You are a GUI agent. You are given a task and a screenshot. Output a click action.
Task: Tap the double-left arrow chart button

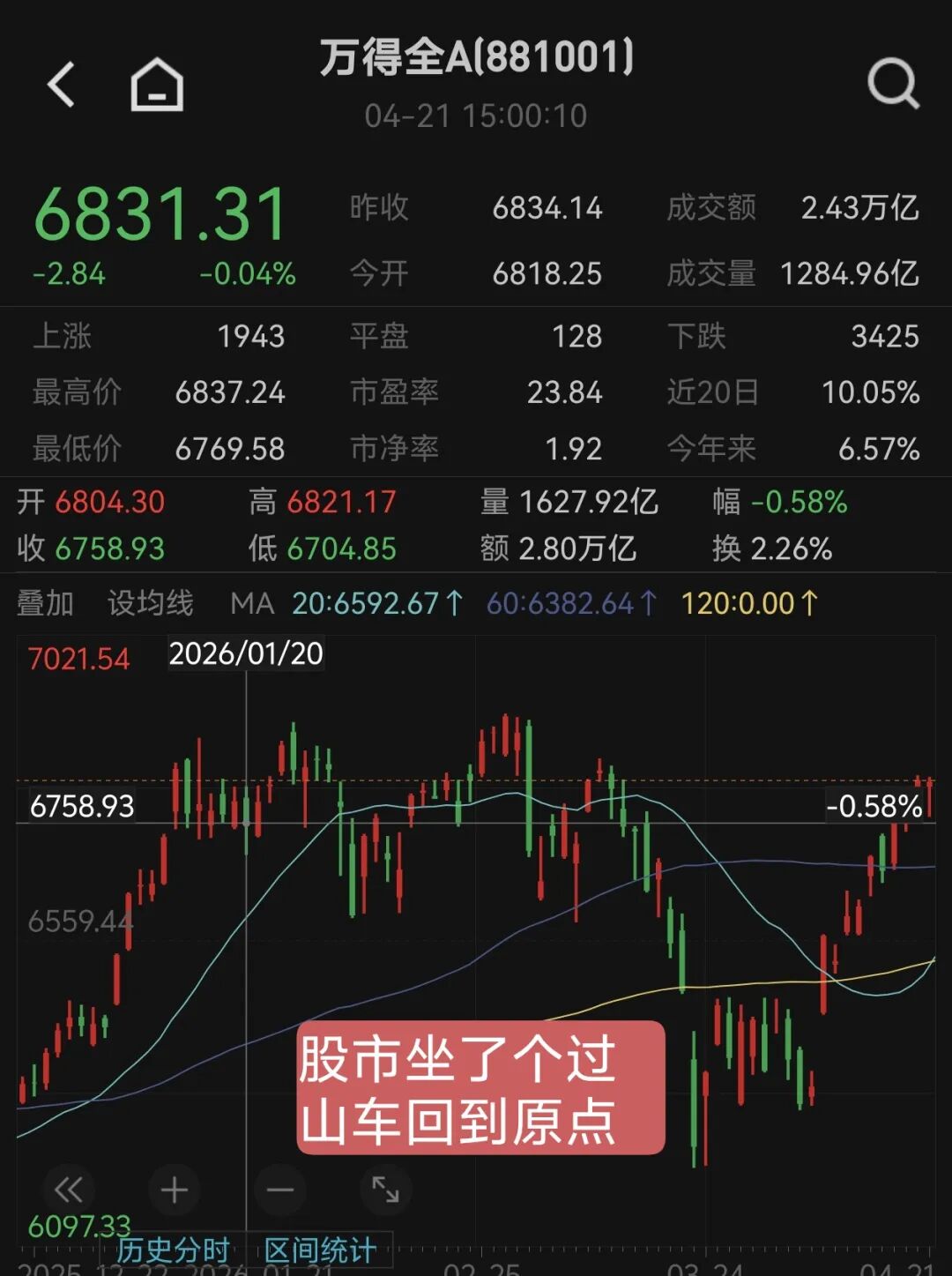tap(69, 1190)
